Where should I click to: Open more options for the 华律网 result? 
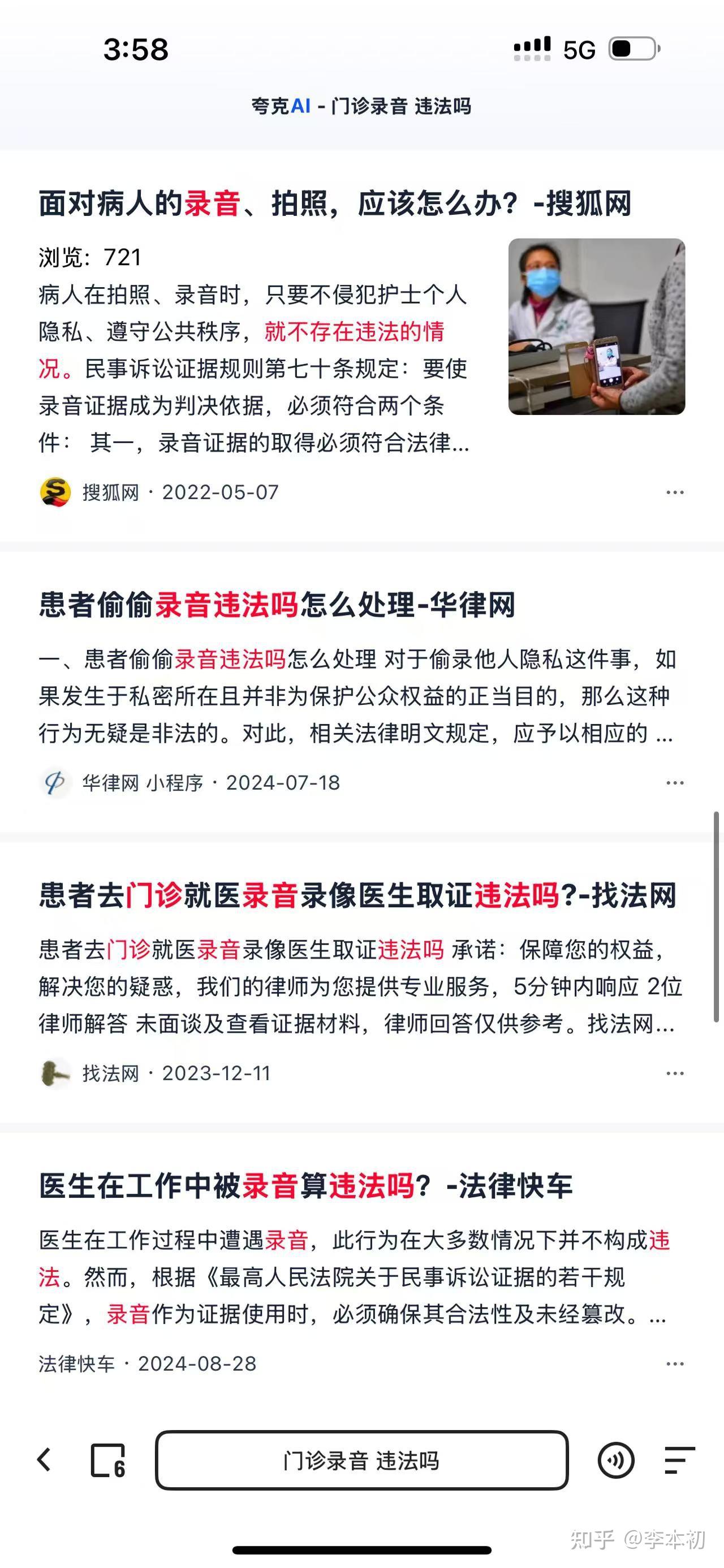point(675,783)
